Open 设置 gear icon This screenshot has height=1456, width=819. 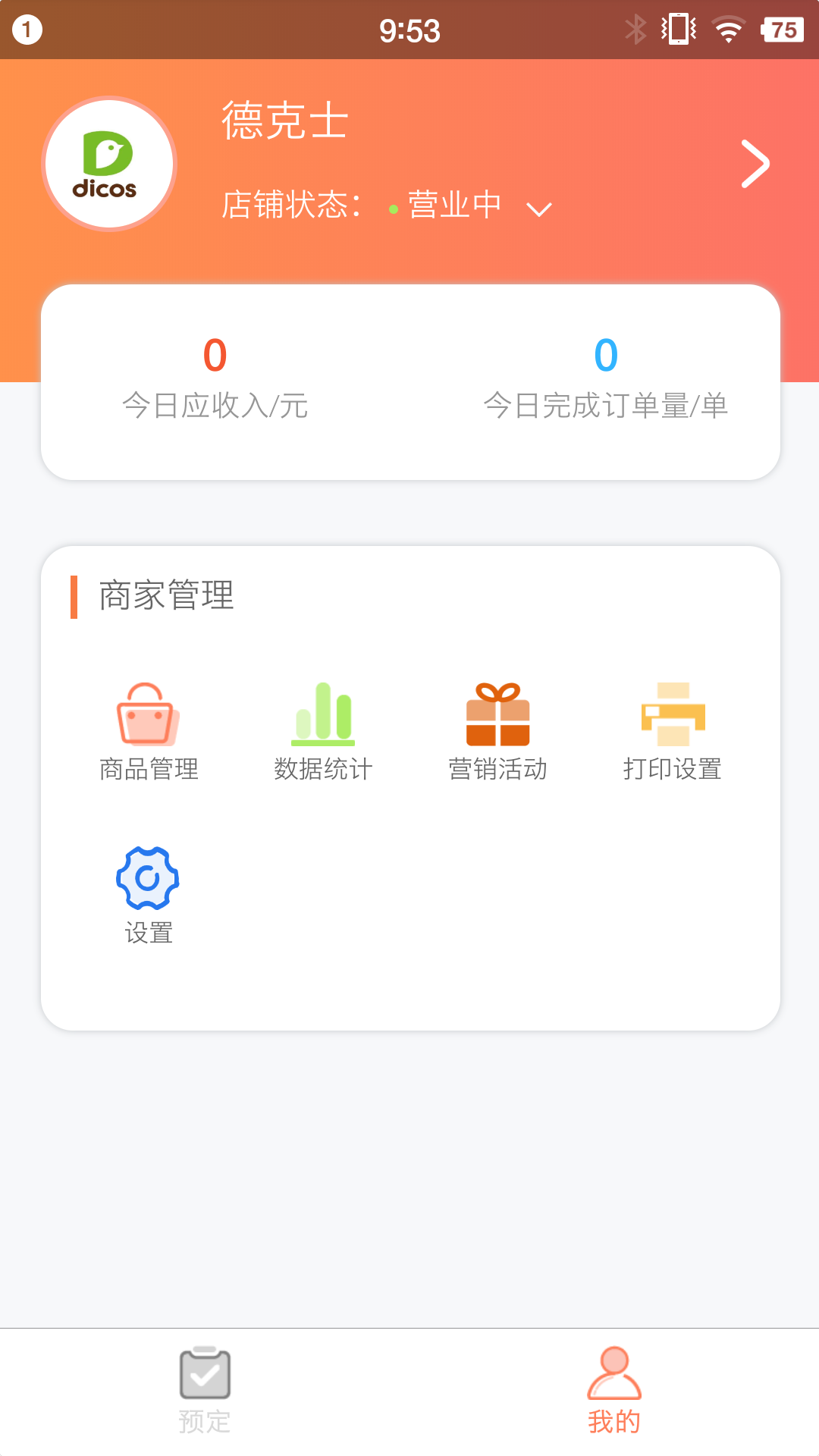149,880
